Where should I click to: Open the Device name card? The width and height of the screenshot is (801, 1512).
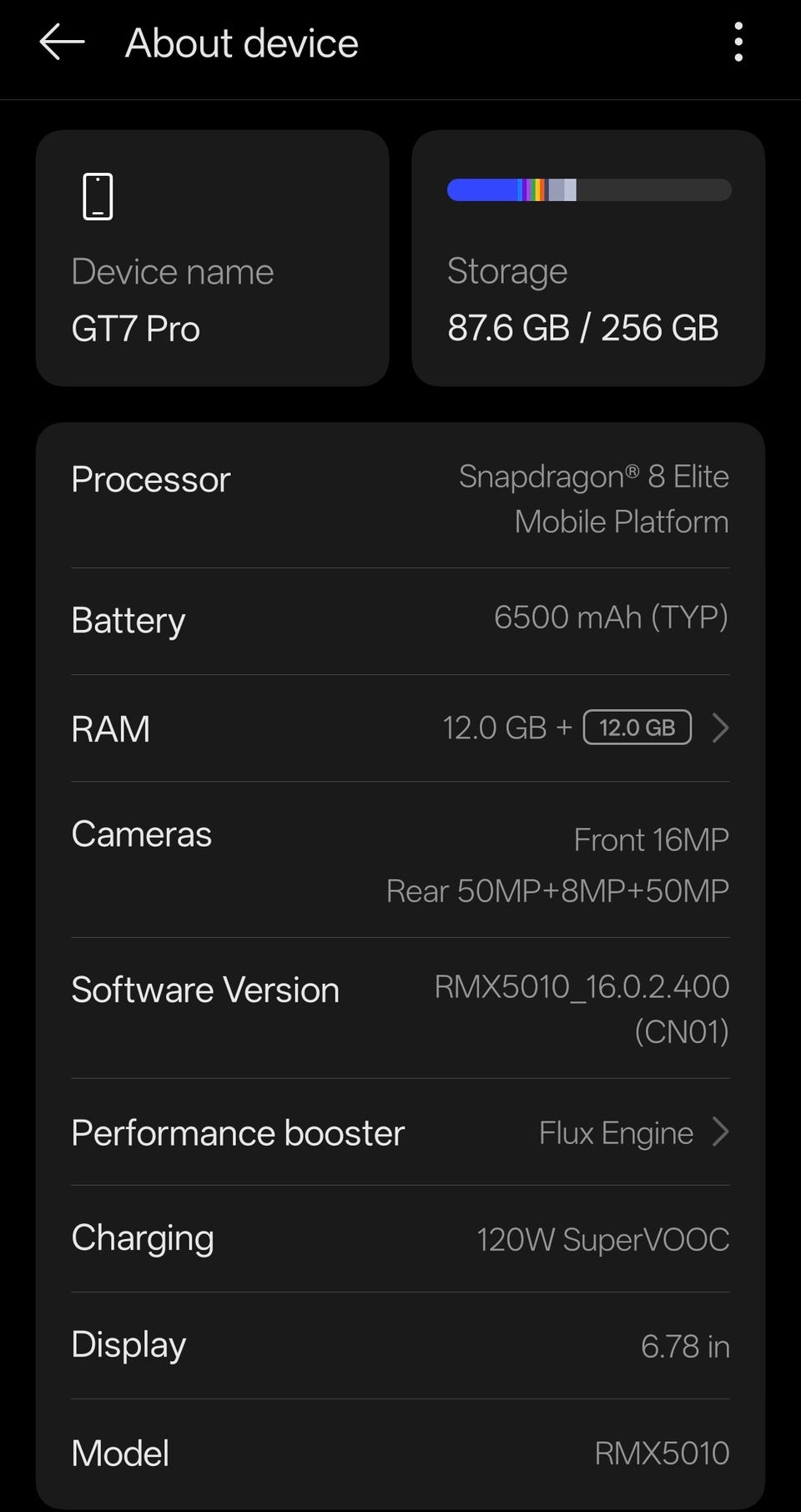tap(212, 258)
